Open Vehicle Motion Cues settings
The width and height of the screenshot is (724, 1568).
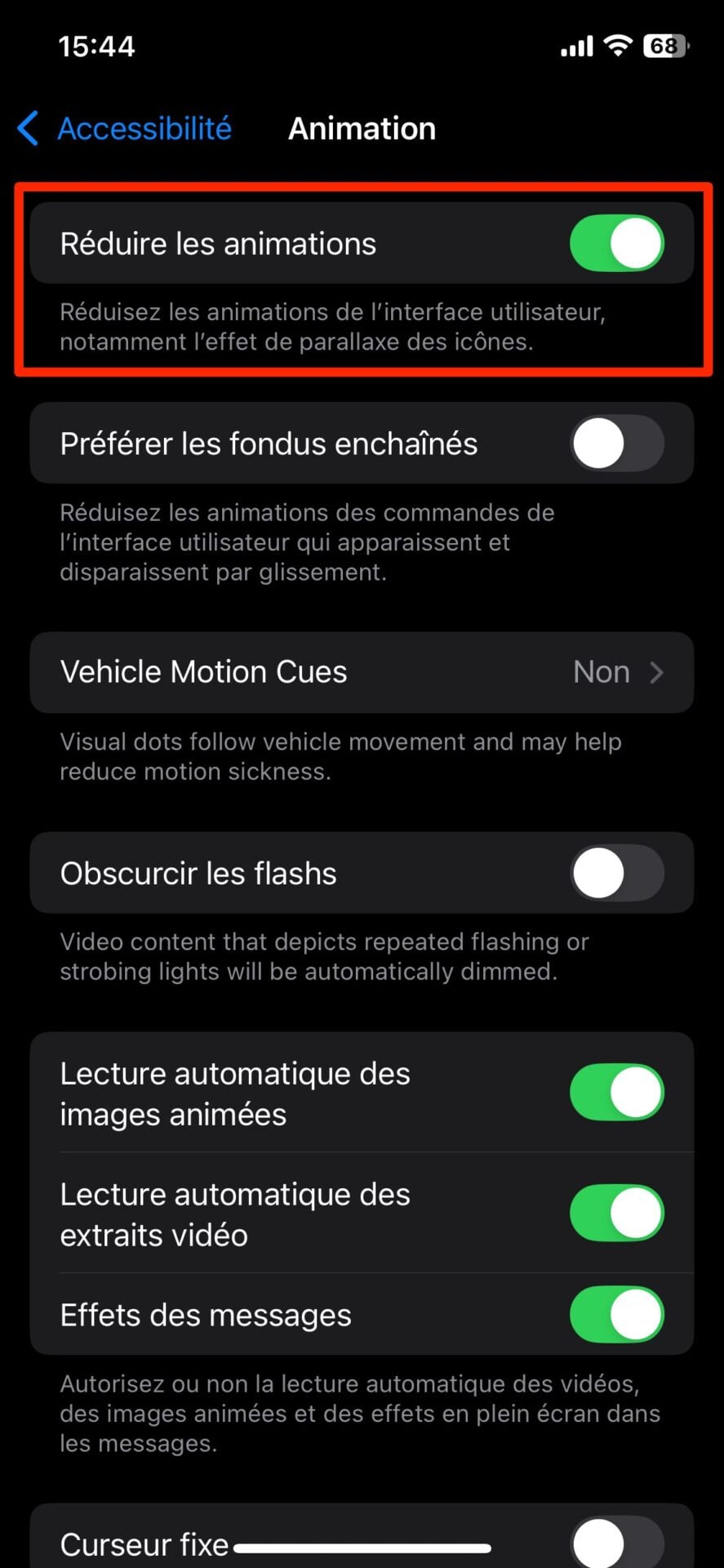click(x=362, y=672)
